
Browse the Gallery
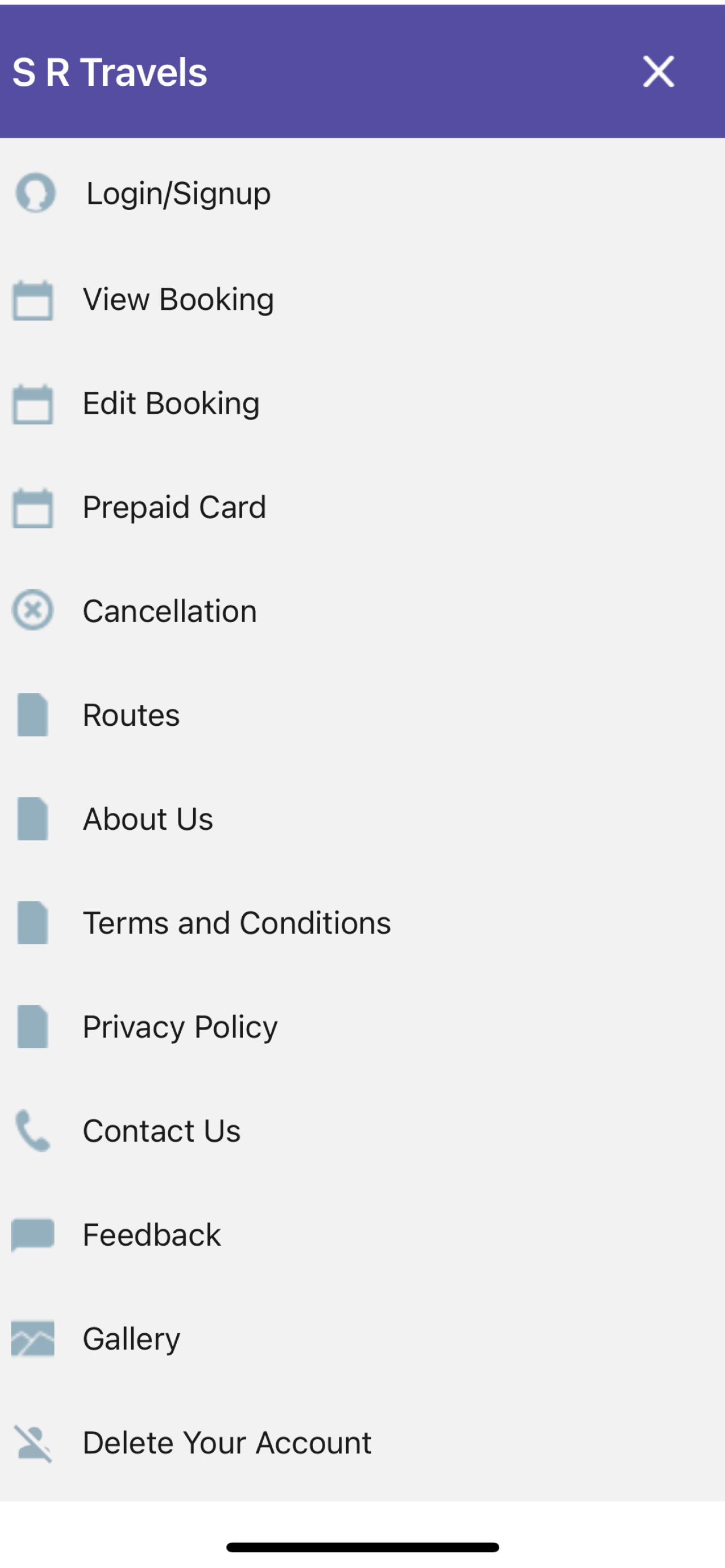click(x=362, y=1339)
